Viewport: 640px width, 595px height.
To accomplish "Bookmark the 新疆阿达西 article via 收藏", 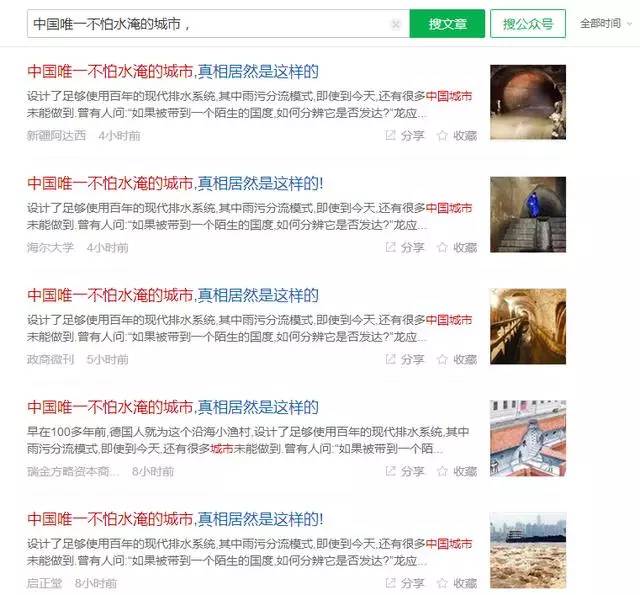I will [456, 135].
